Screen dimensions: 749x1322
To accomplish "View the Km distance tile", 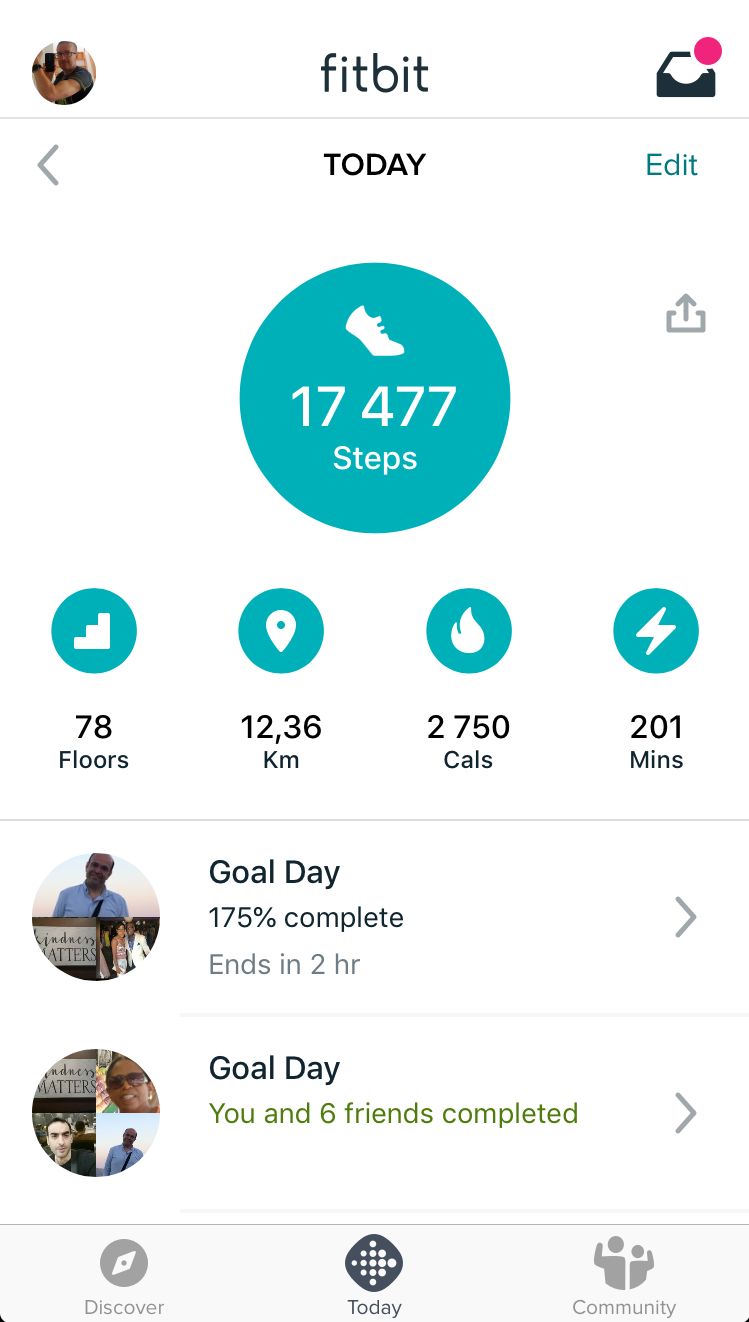I will pos(281,680).
